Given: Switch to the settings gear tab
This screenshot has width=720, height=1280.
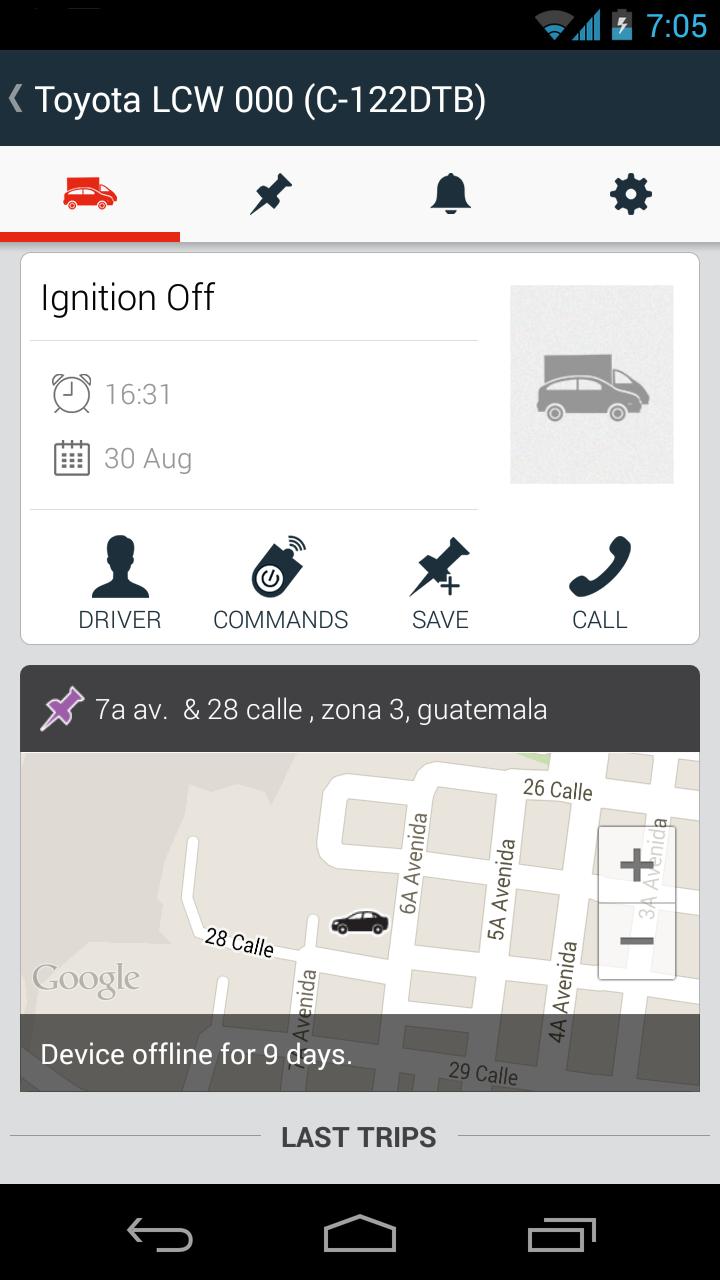Looking at the screenshot, I should [630, 194].
